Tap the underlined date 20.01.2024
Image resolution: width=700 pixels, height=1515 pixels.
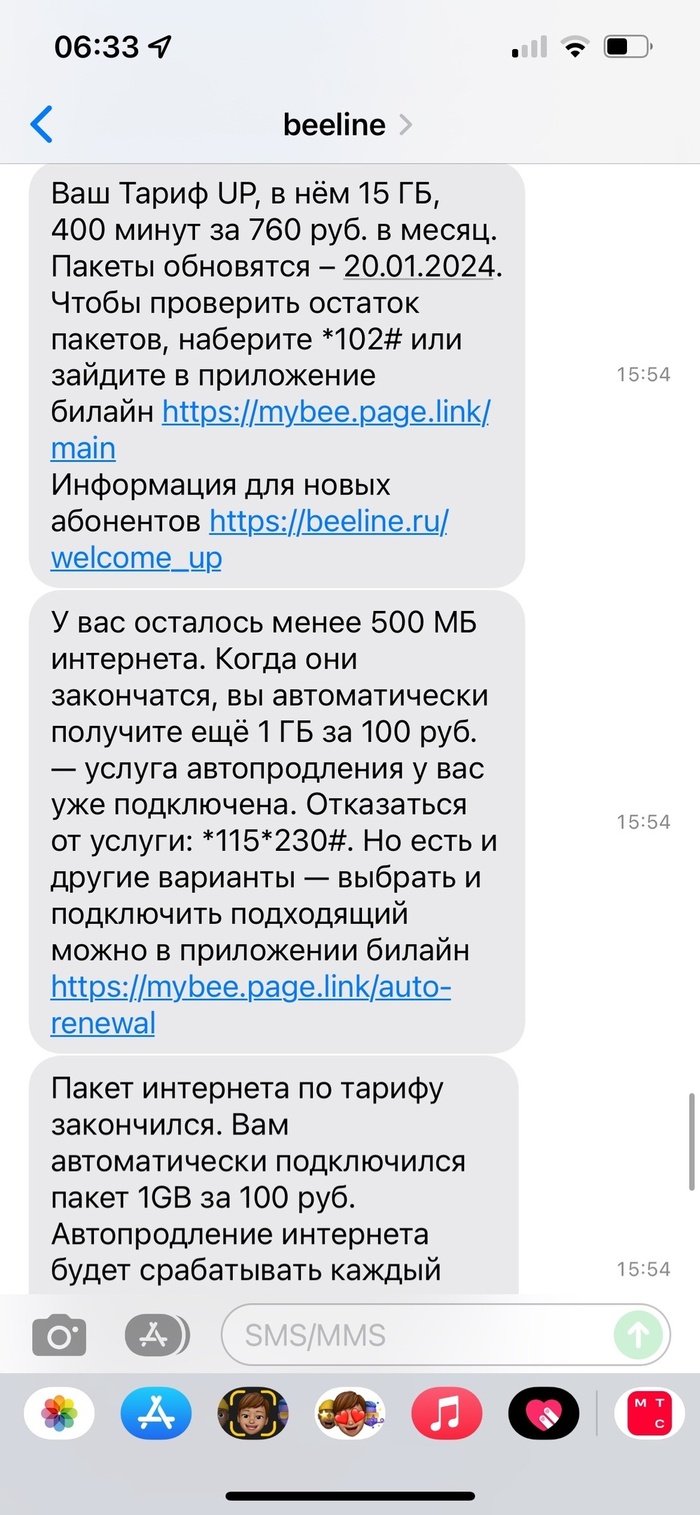click(x=420, y=265)
